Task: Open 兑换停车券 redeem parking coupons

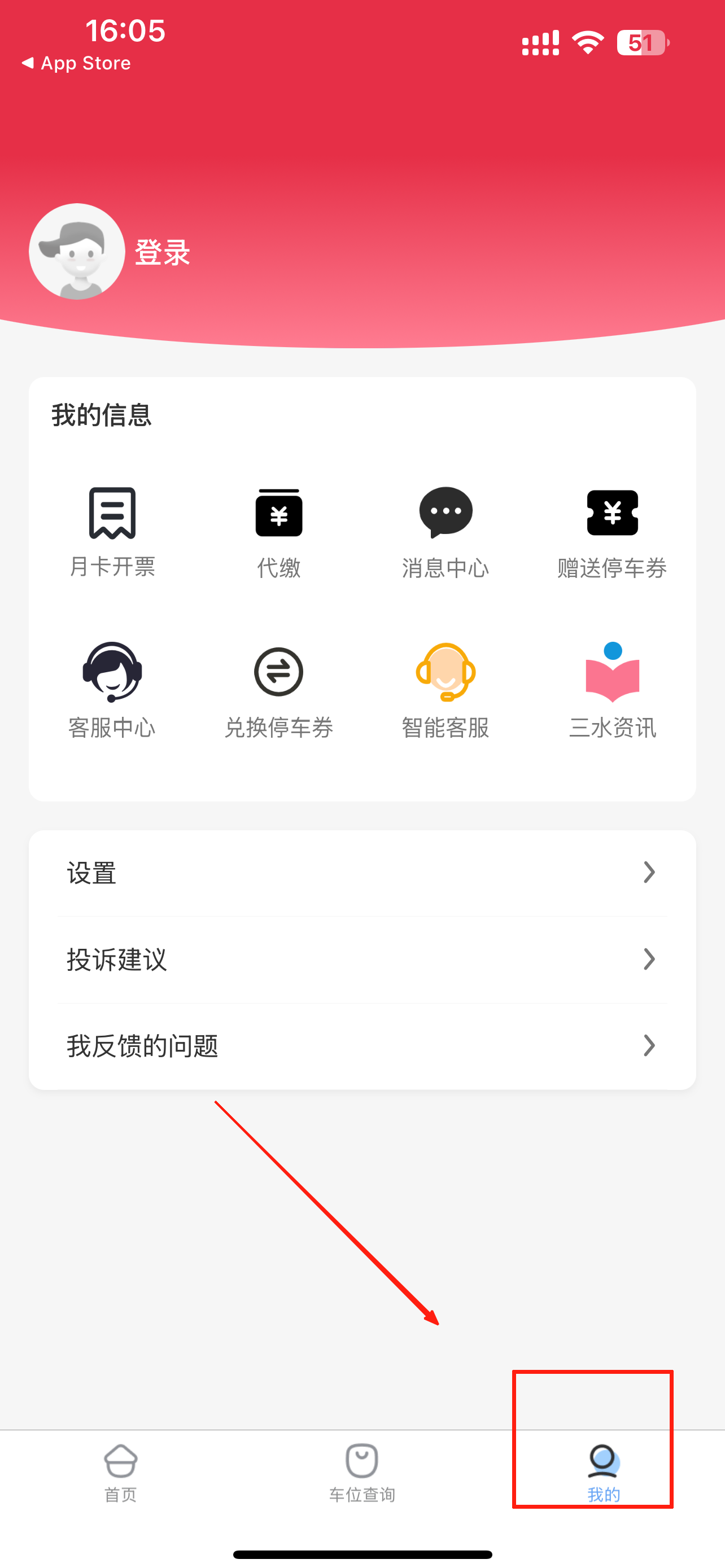Action: tap(279, 690)
